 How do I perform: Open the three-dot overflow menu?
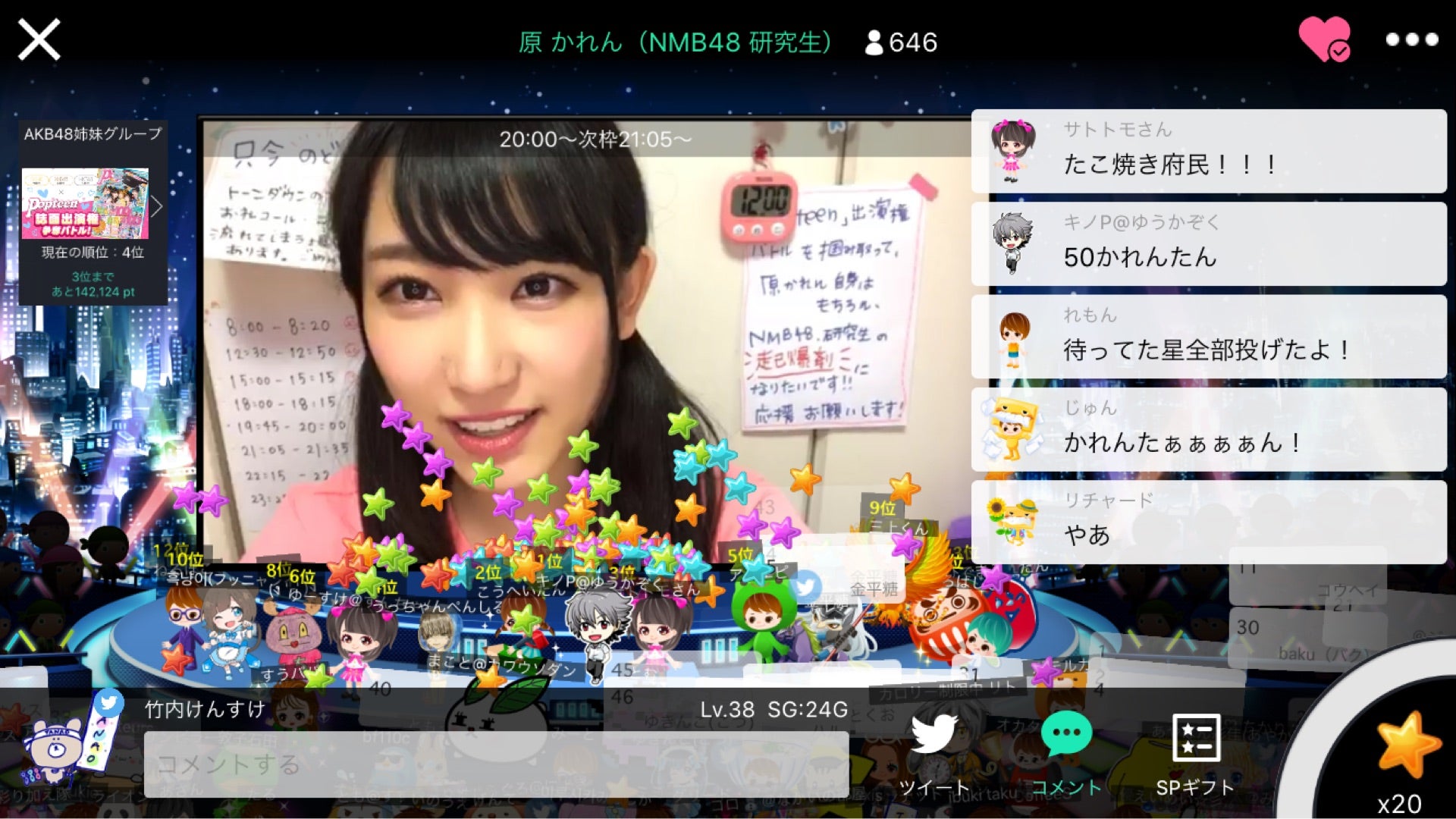(1411, 39)
